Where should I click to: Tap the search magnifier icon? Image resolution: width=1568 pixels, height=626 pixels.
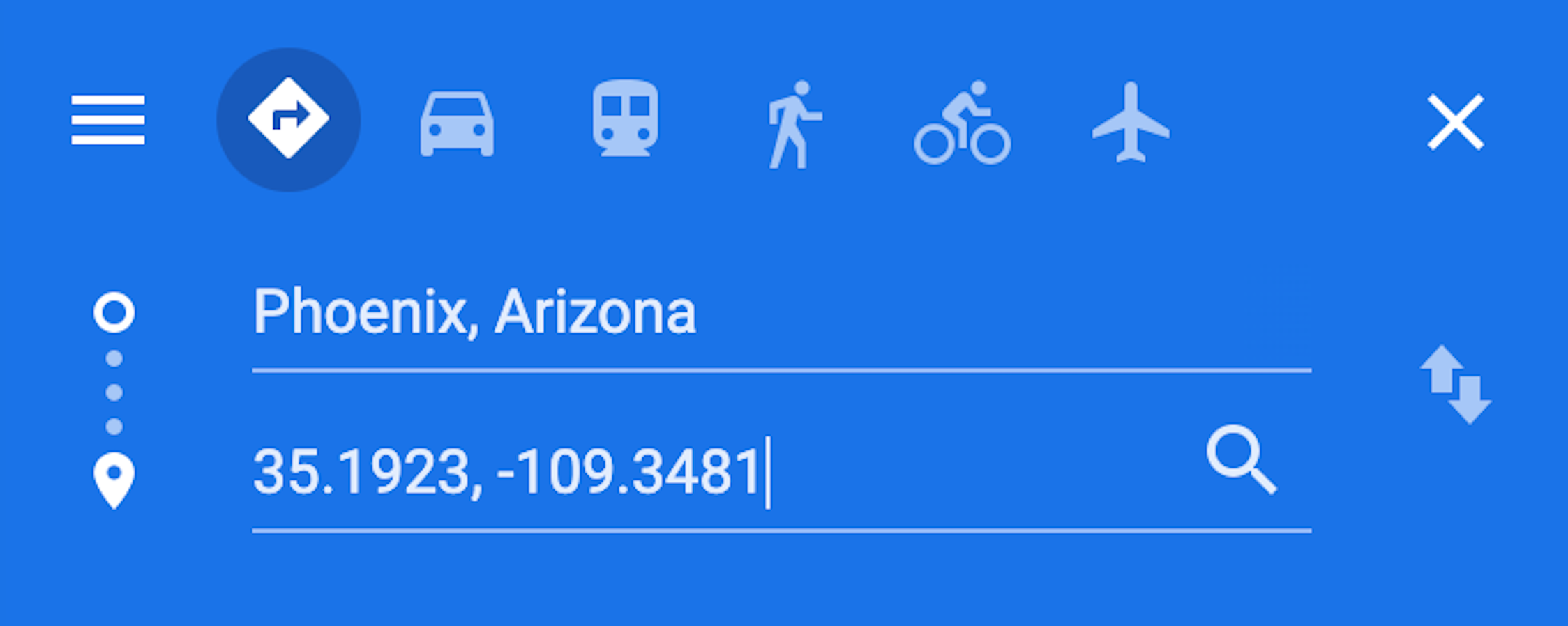(1242, 459)
